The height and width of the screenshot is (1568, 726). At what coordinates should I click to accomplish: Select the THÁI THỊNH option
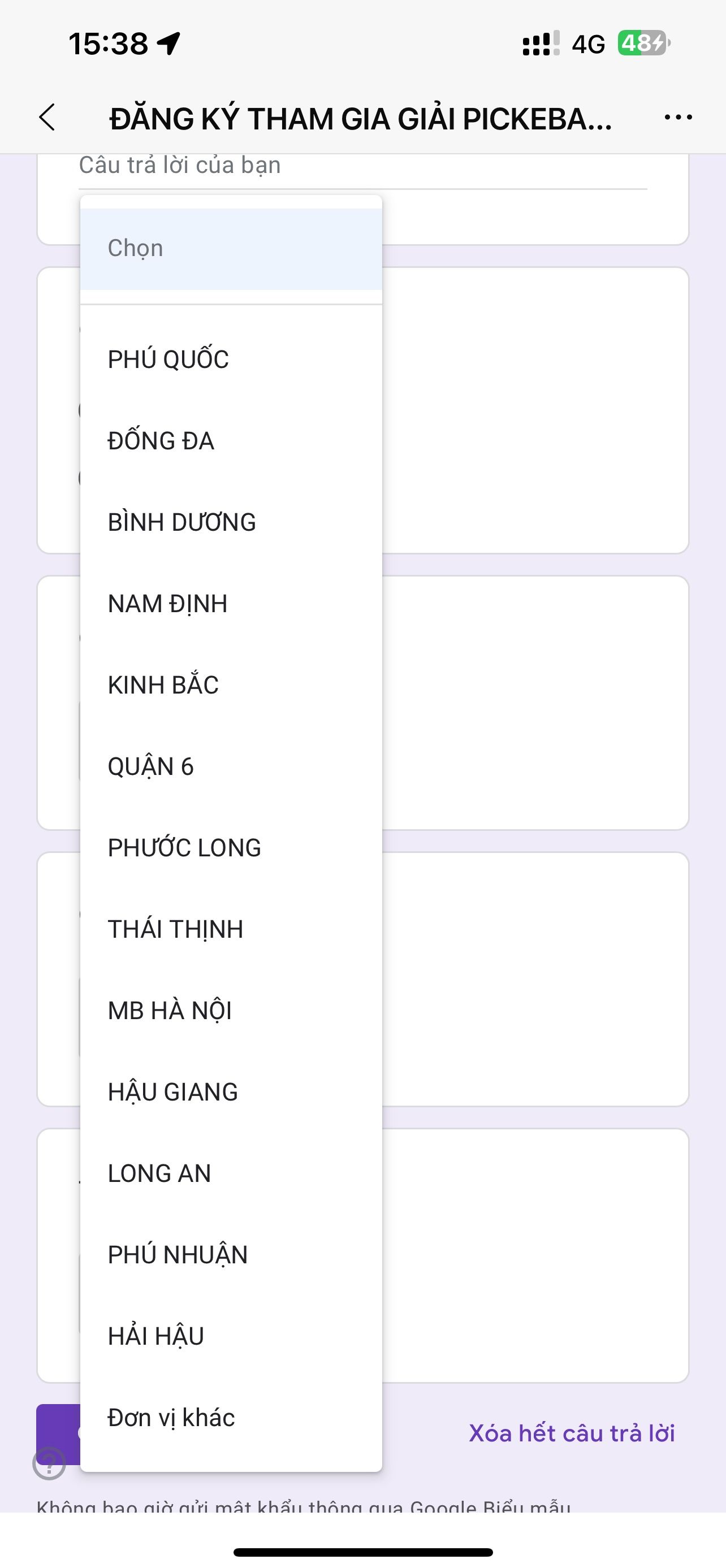tap(231, 929)
